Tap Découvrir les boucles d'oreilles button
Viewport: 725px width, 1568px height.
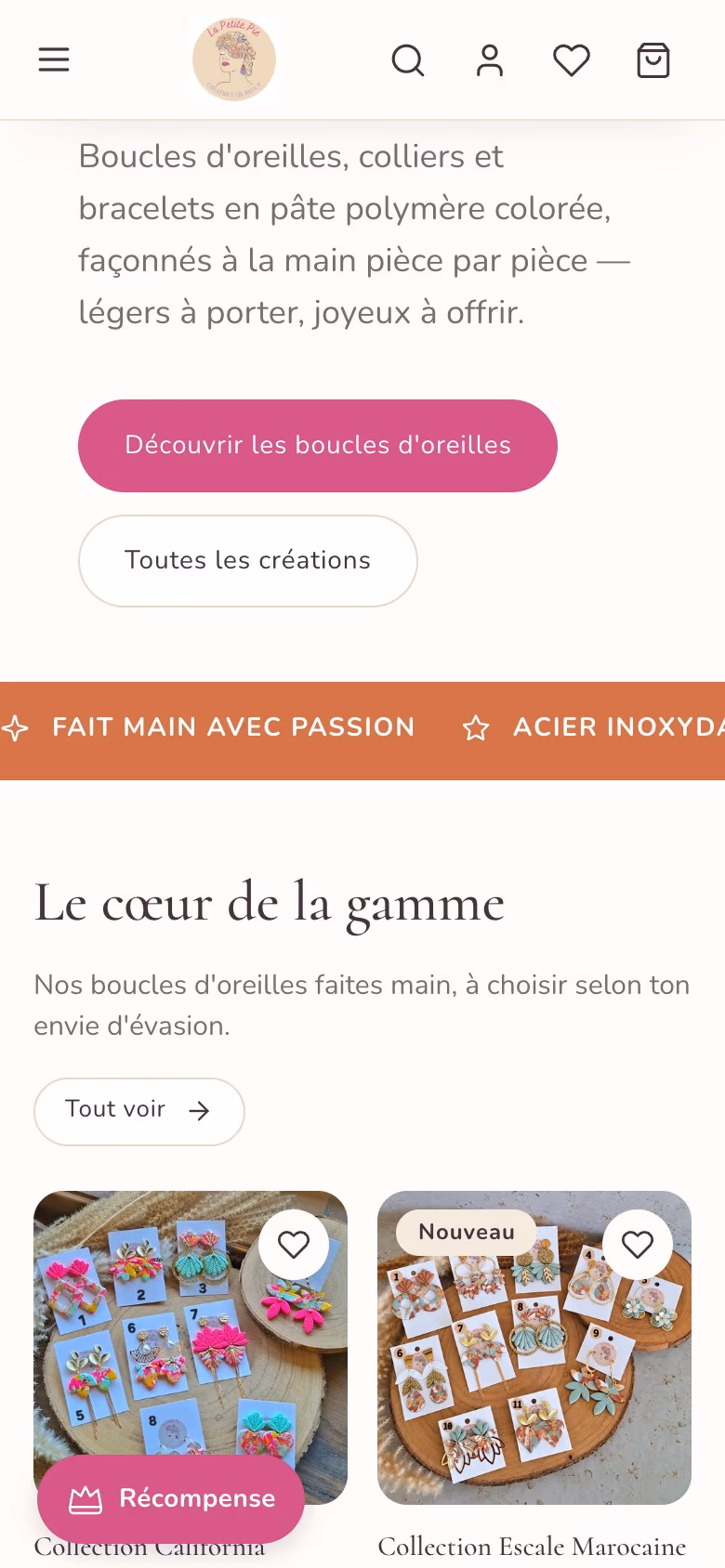click(x=318, y=446)
